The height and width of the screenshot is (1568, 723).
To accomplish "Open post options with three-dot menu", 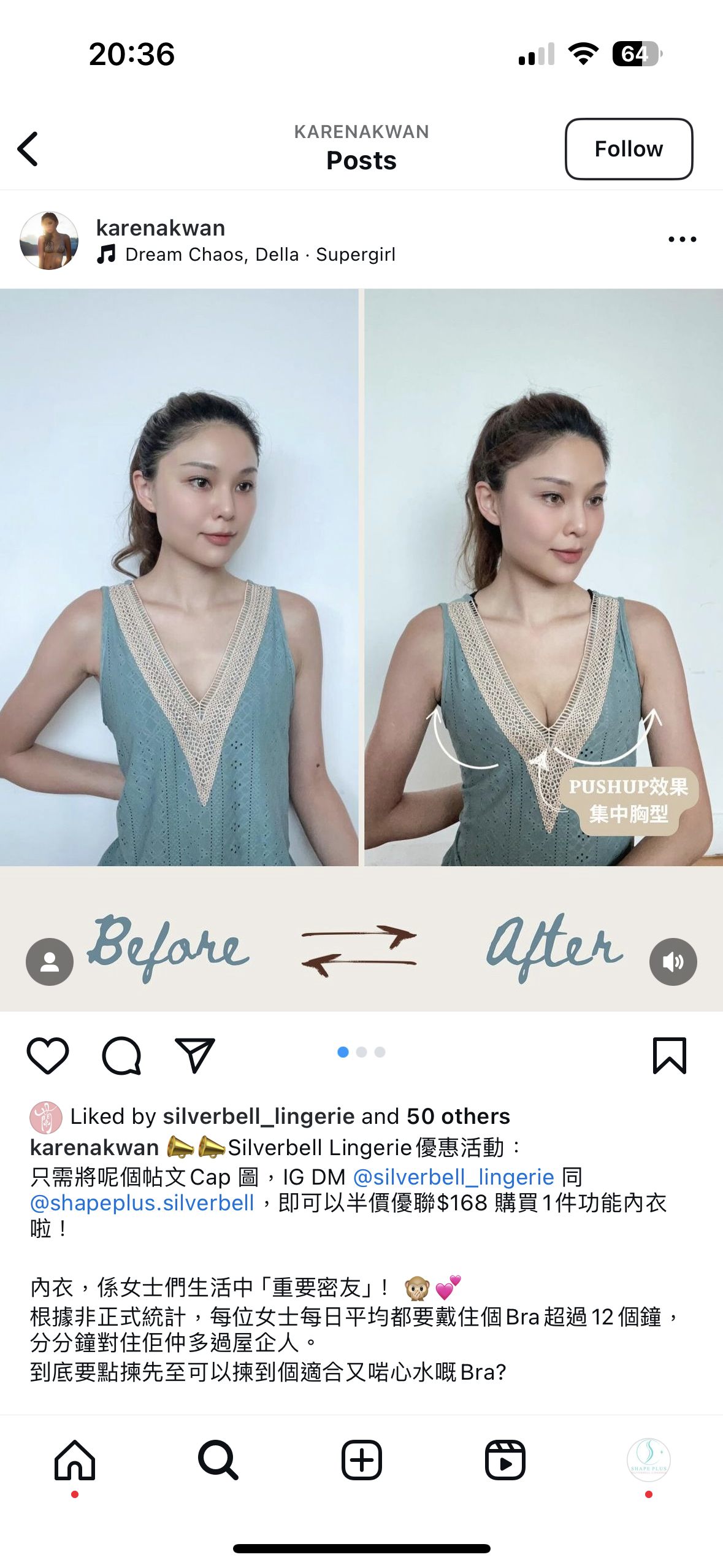I will (x=682, y=239).
